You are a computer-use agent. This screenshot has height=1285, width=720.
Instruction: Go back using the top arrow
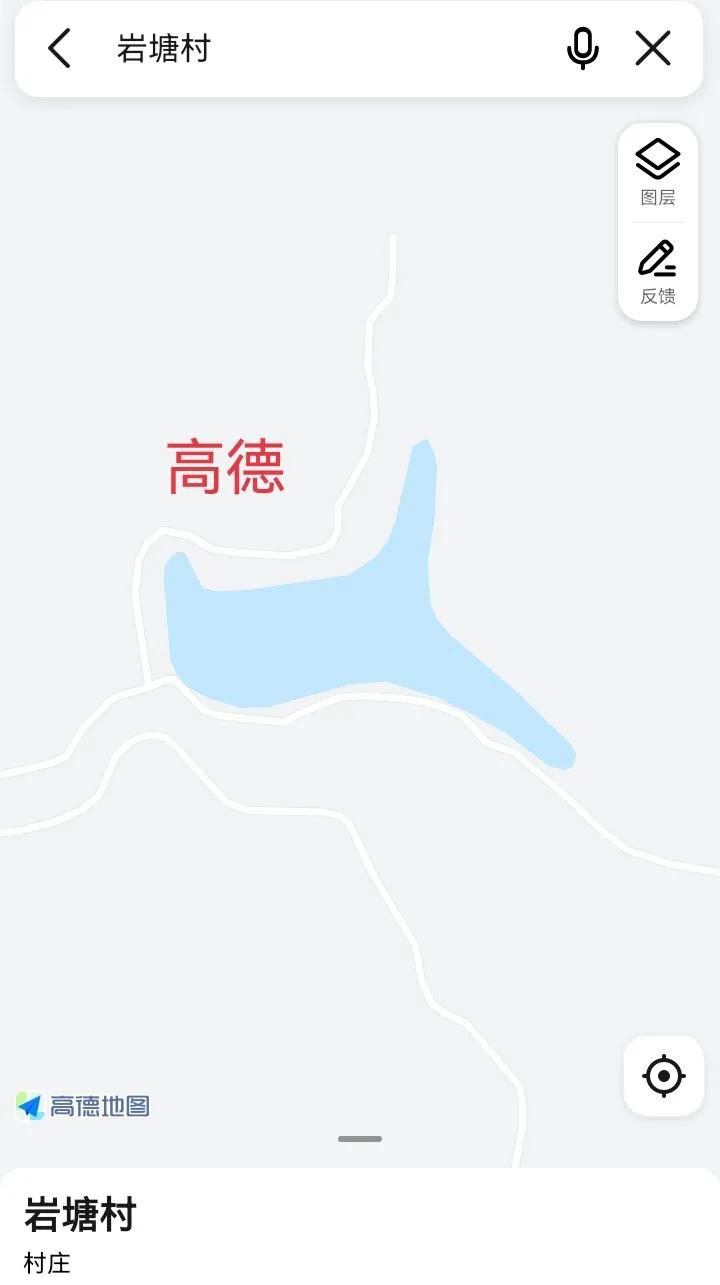(x=60, y=48)
